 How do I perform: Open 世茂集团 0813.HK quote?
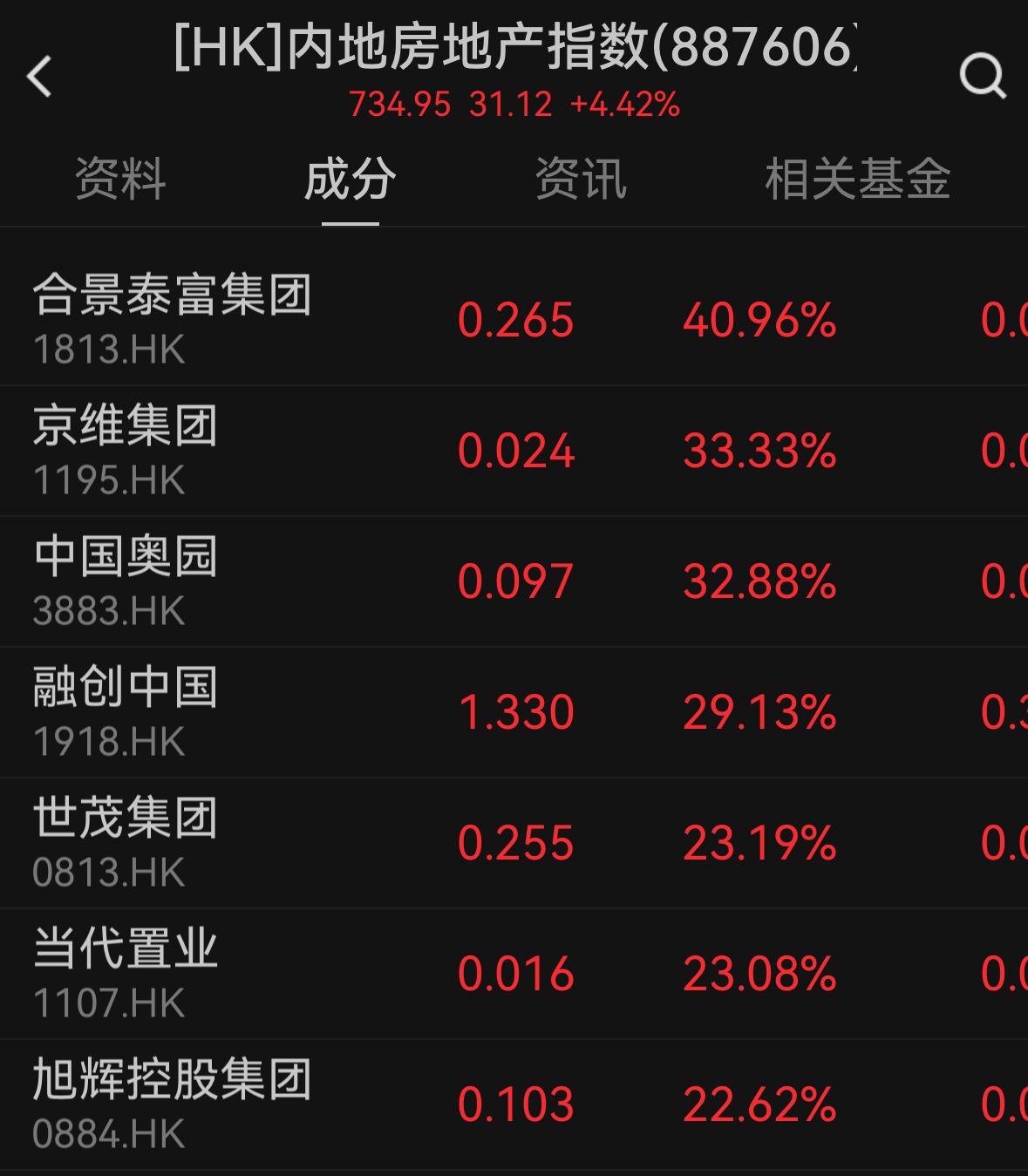point(126,843)
